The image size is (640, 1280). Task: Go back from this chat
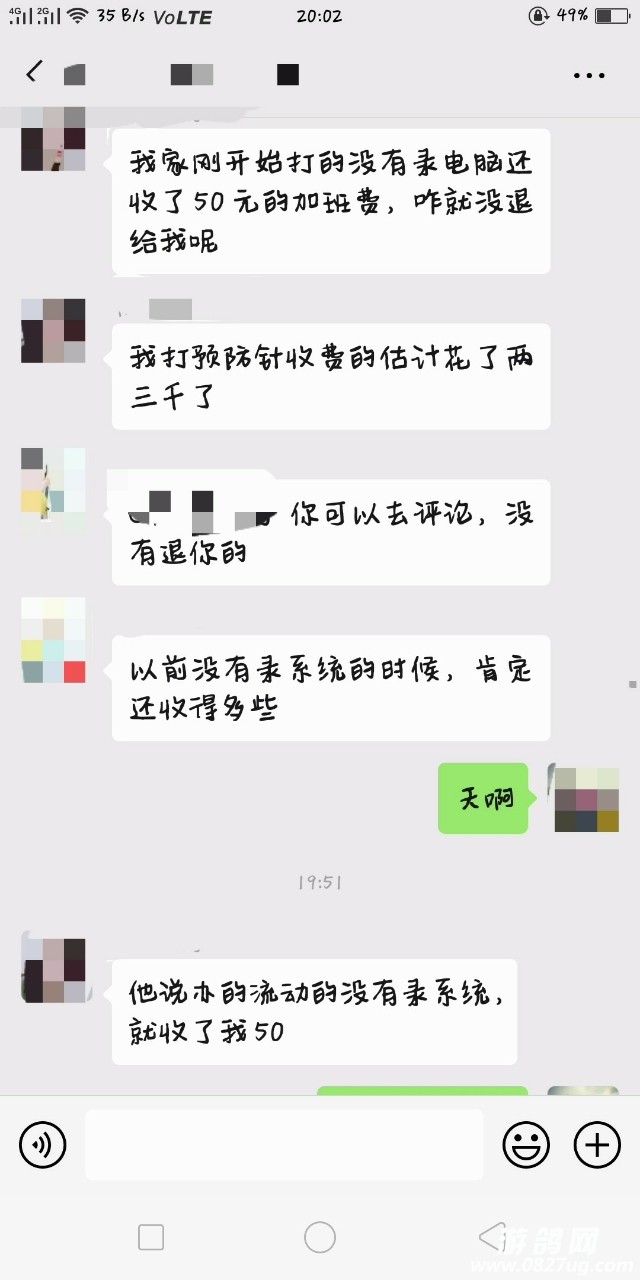click(34, 72)
